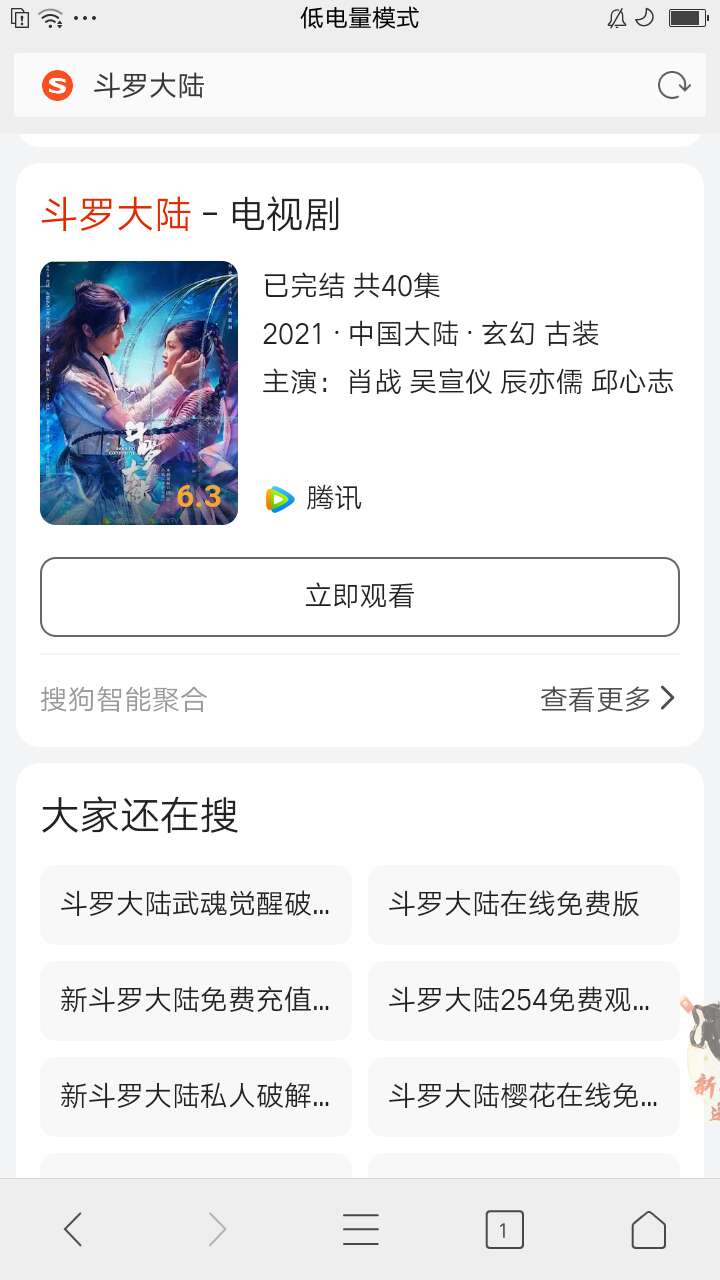The height and width of the screenshot is (1280, 720).
Task: Open the browser menu icon
Action: point(360,1229)
